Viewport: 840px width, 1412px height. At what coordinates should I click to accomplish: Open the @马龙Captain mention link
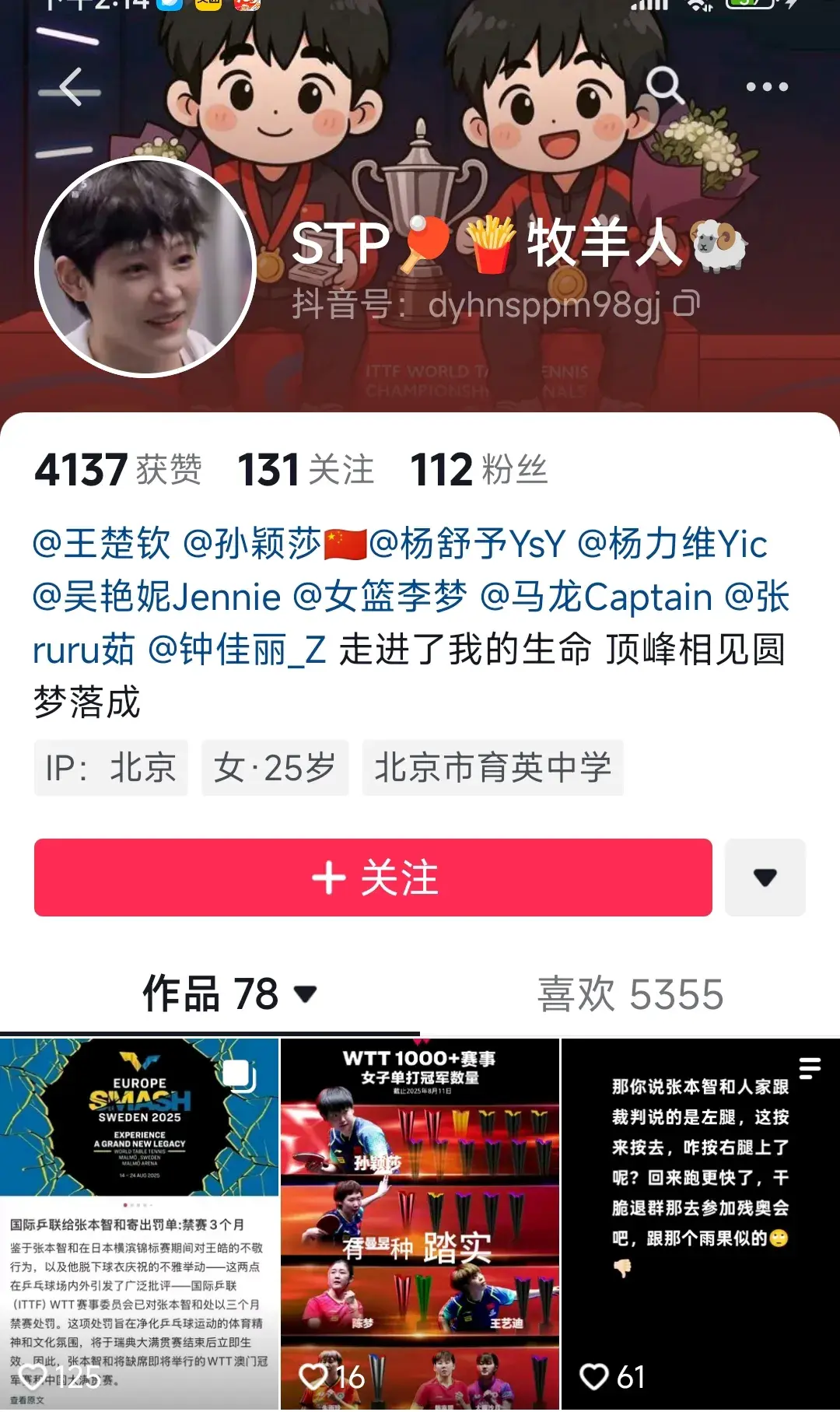pyautogui.click(x=597, y=597)
